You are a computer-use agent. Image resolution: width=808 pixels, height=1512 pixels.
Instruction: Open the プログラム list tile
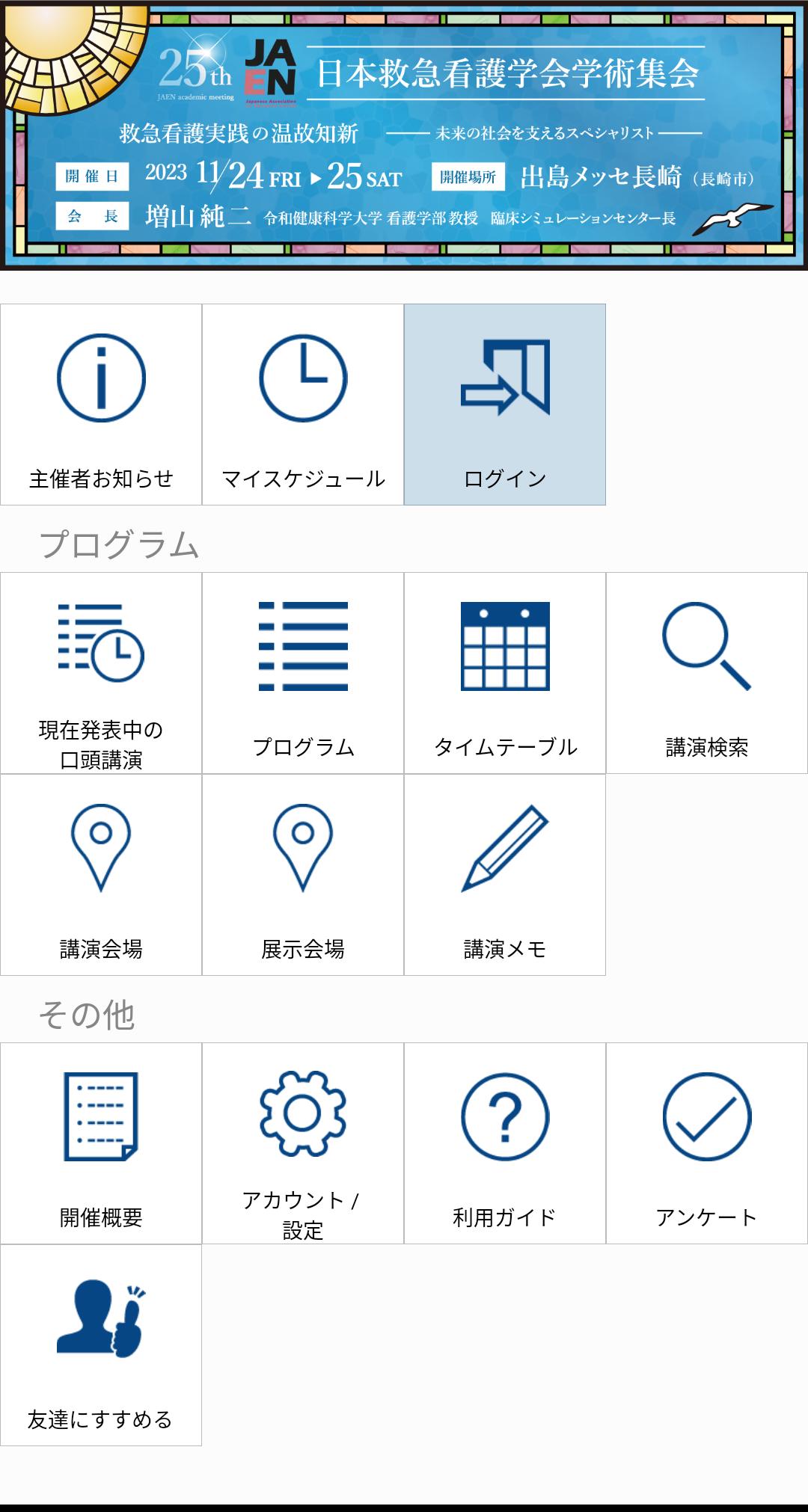click(303, 673)
